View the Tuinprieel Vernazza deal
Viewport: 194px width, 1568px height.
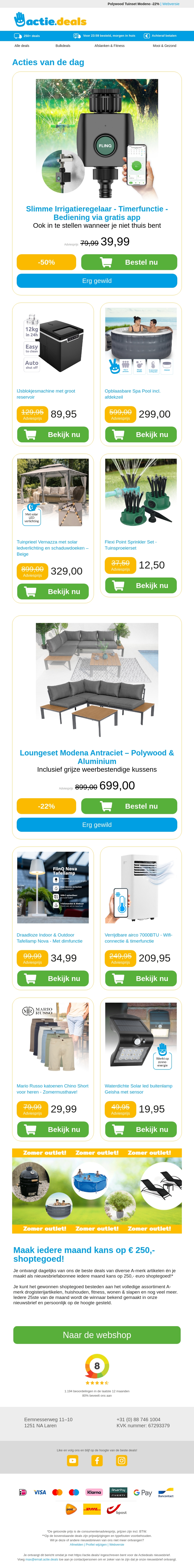click(x=53, y=592)
